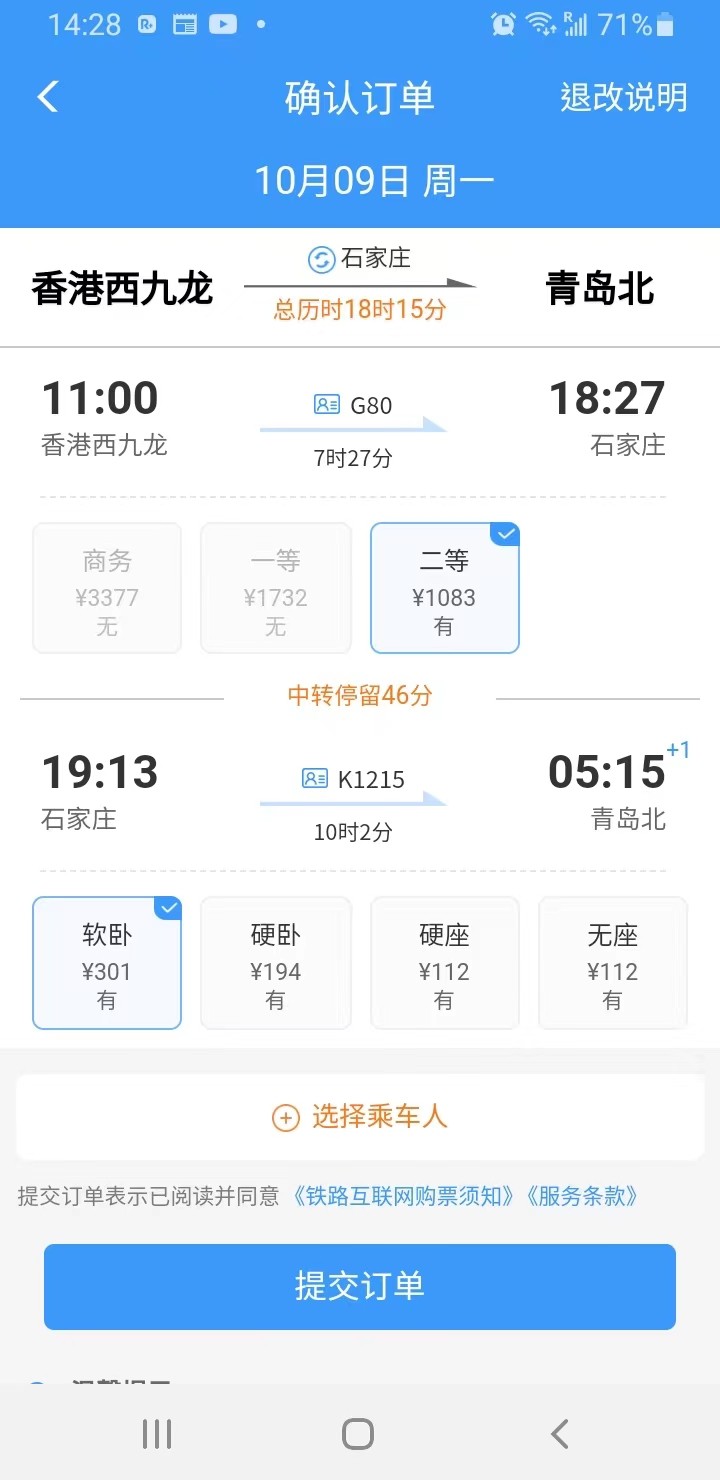View K1215 train stop details
This screenshot has width=720, height=1480.
[353, 779]
